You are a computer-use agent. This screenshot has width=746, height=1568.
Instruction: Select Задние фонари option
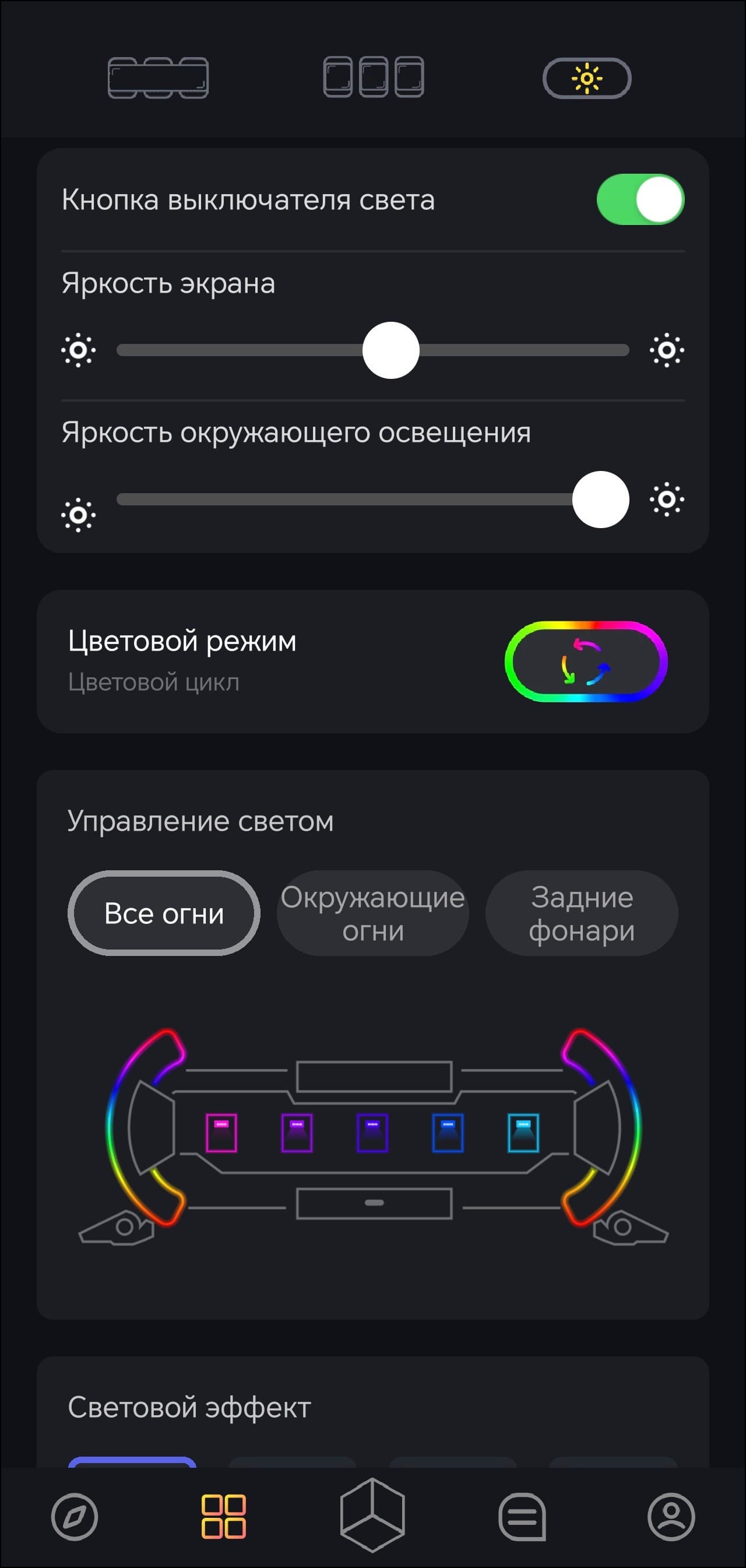click(x=581, y=913)
